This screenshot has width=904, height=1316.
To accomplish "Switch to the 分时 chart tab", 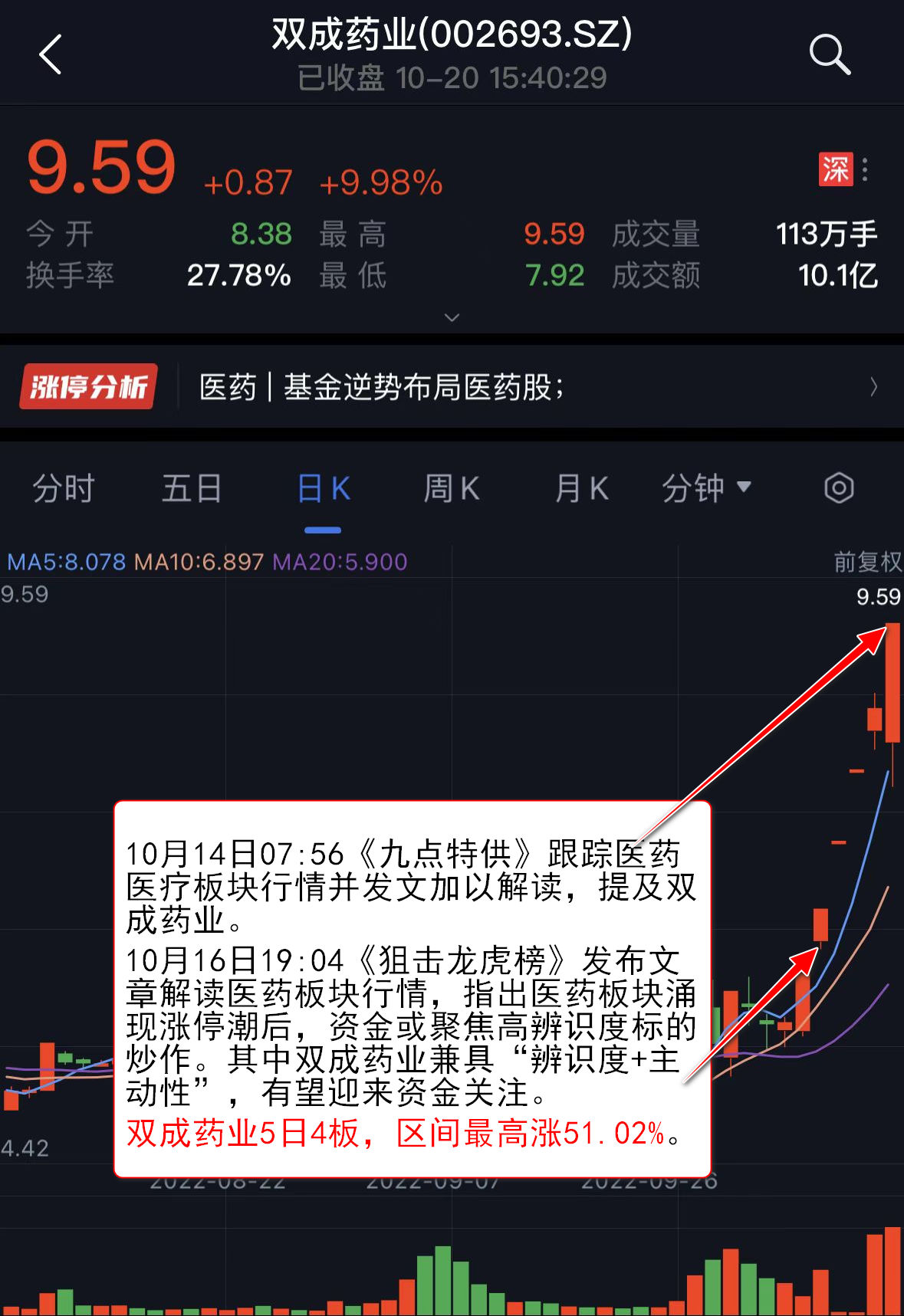I will pyautogui.click(x=63, y=488).
